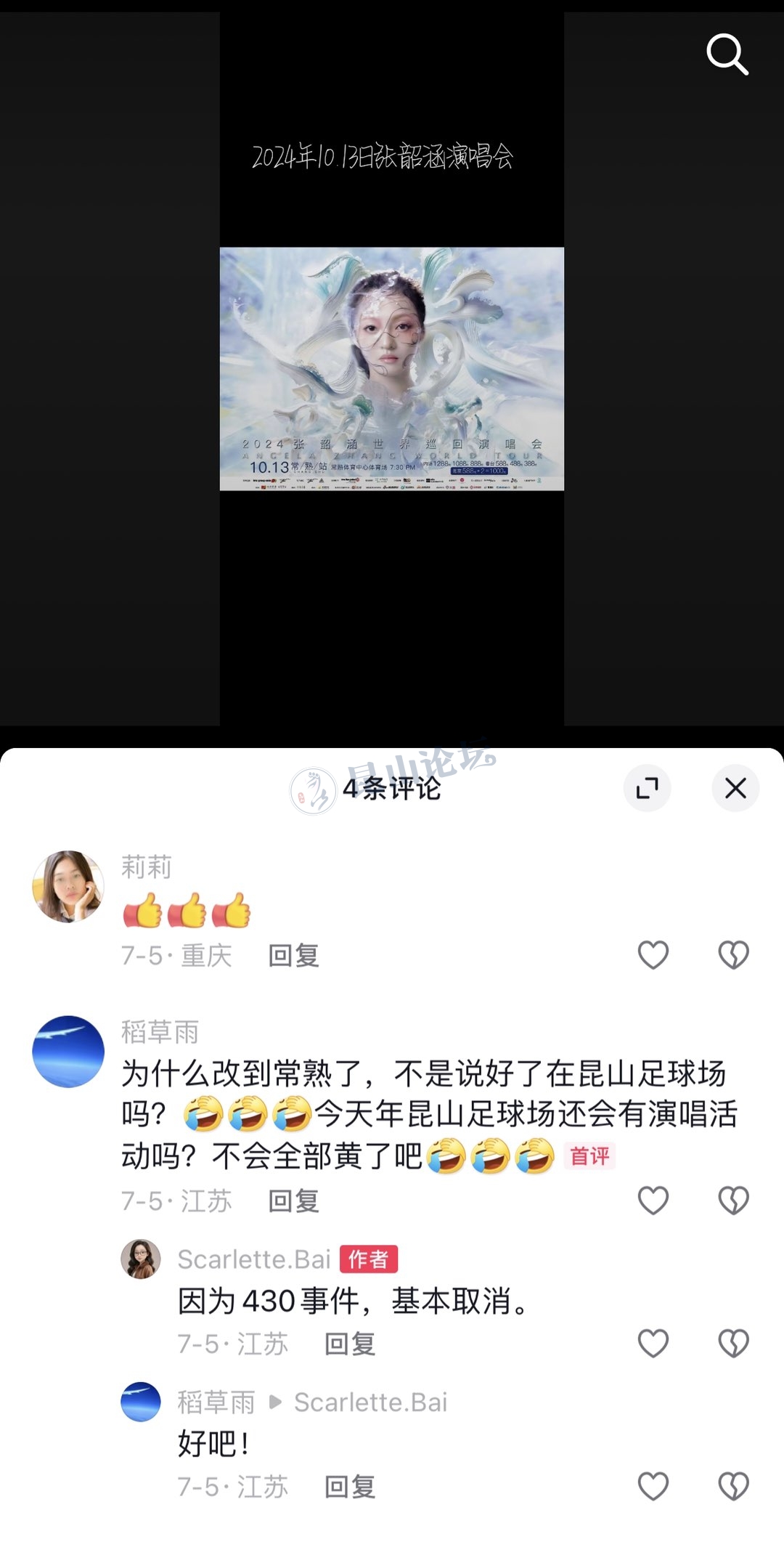Open 莉莉's profile avatar
The width and height of the screenshot is (784, 1547).
pyautogui.click(x=68, y=887)
